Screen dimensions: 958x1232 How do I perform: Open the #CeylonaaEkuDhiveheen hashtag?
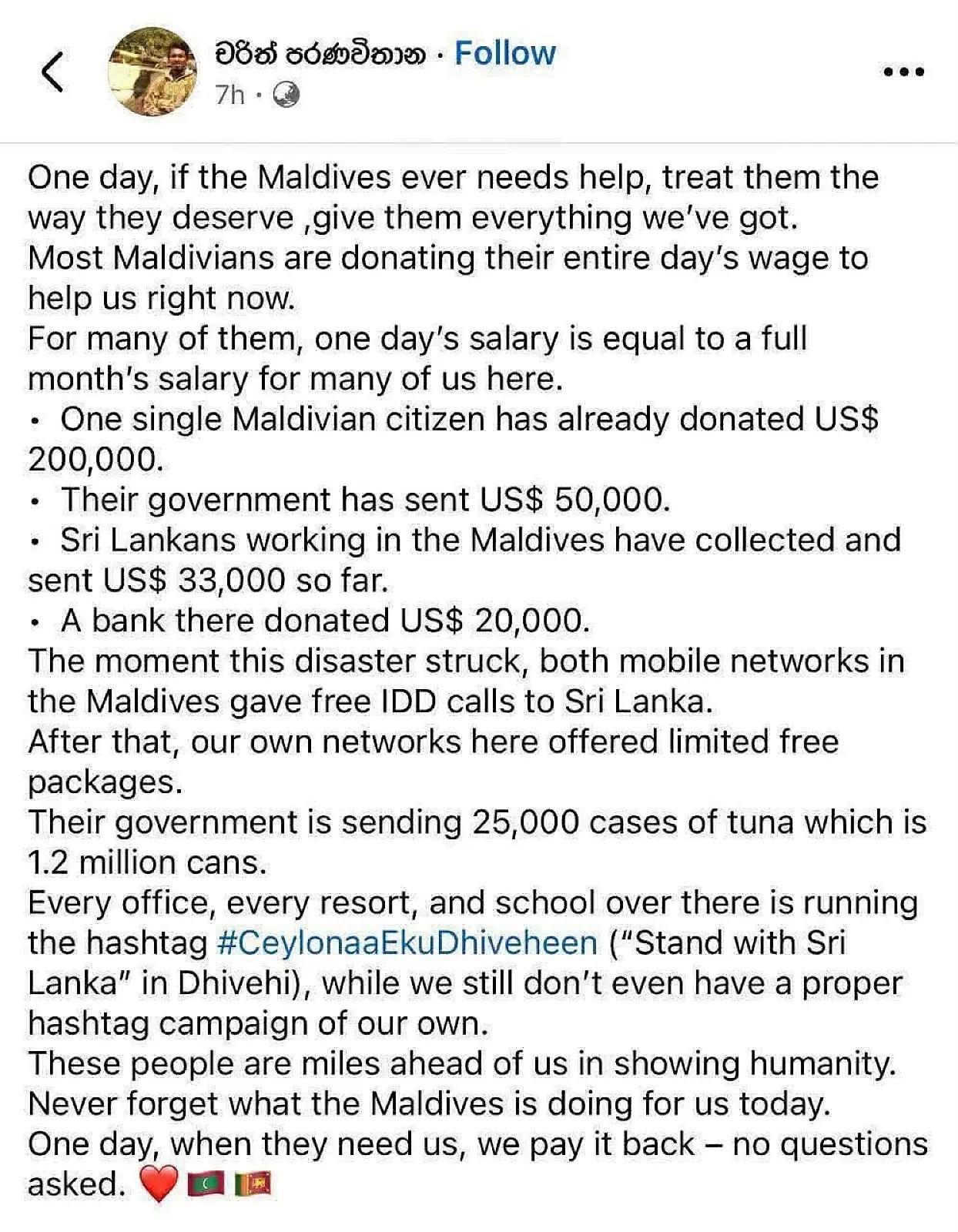coord(407,942)
